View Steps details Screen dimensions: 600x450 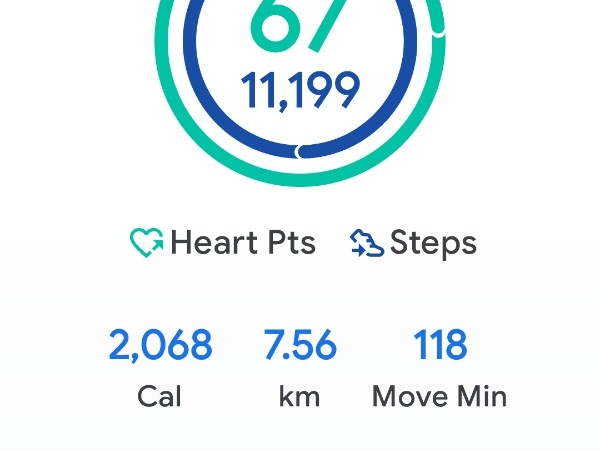(x=413, y=243)
